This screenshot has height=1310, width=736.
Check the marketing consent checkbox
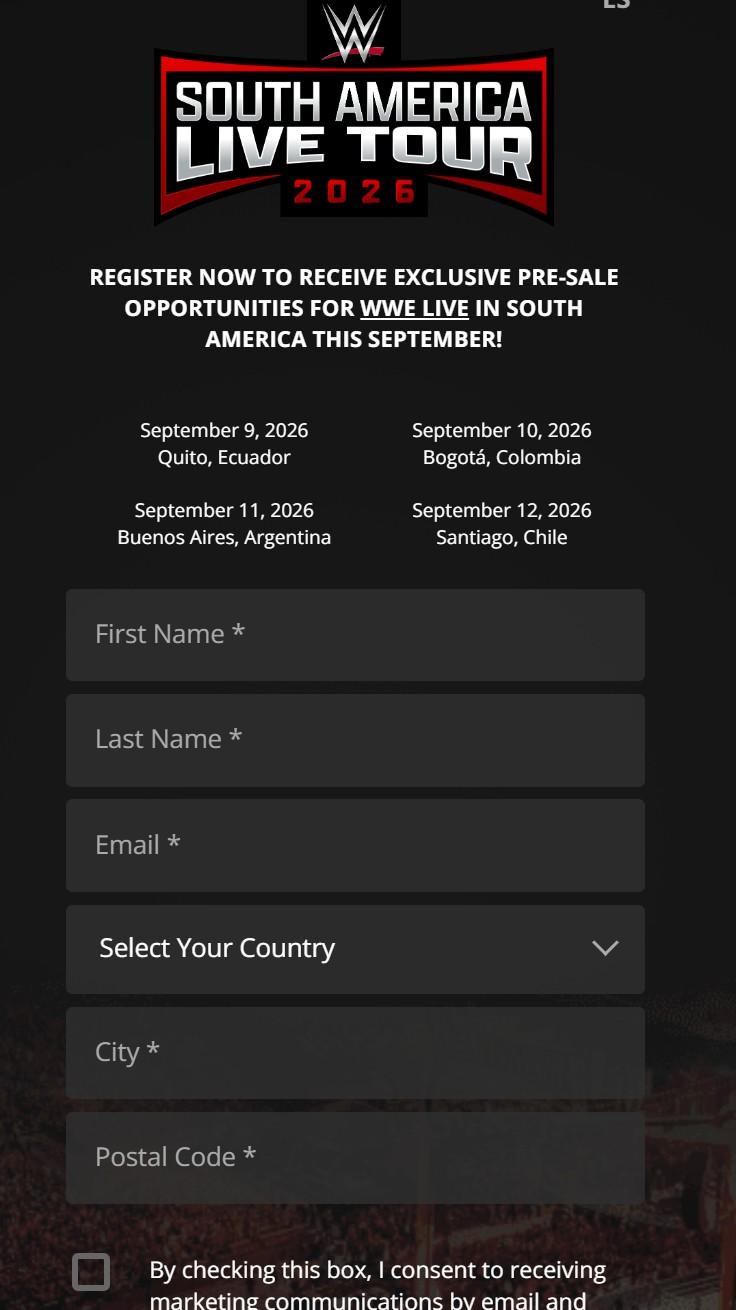coord(91,1271)
